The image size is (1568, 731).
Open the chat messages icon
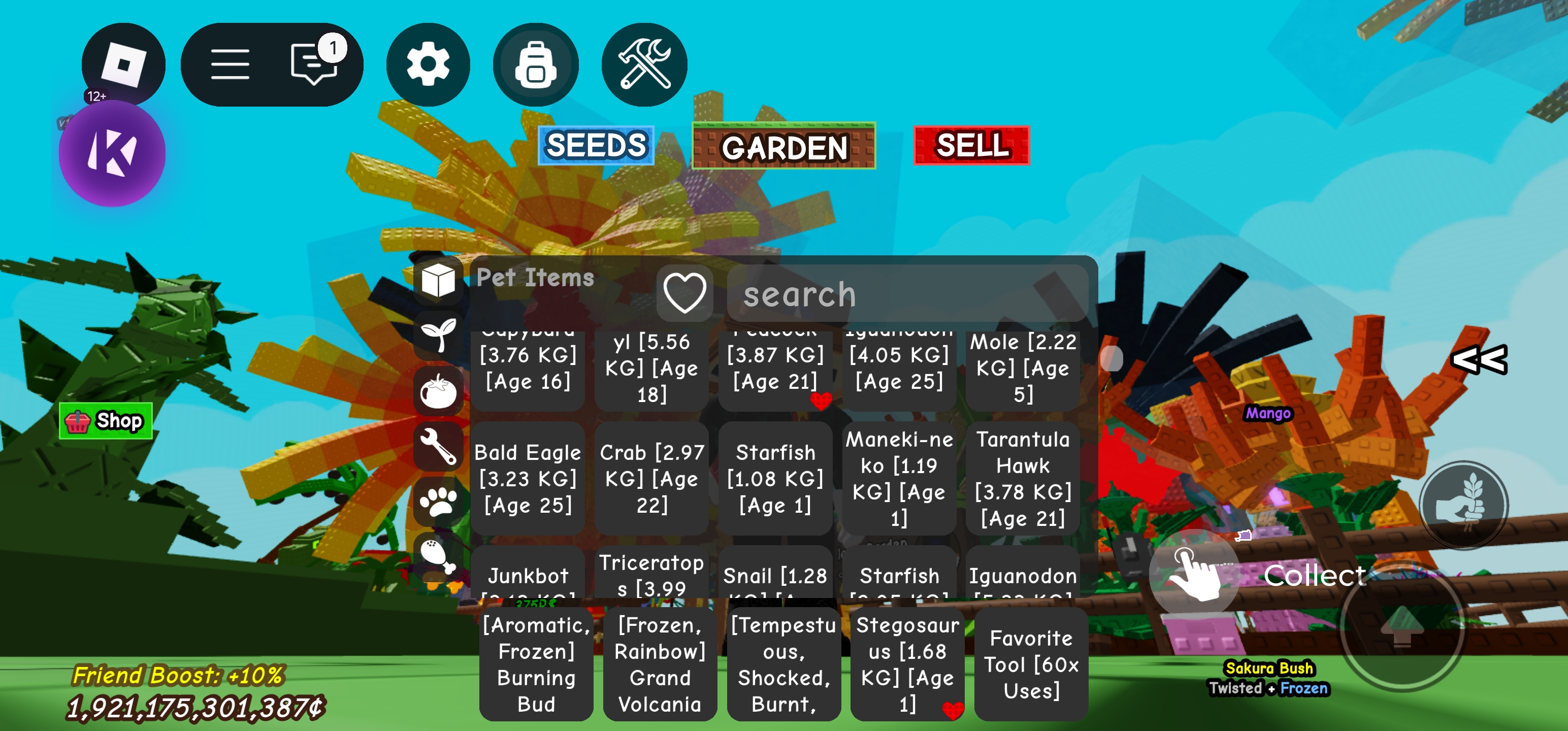314,64
